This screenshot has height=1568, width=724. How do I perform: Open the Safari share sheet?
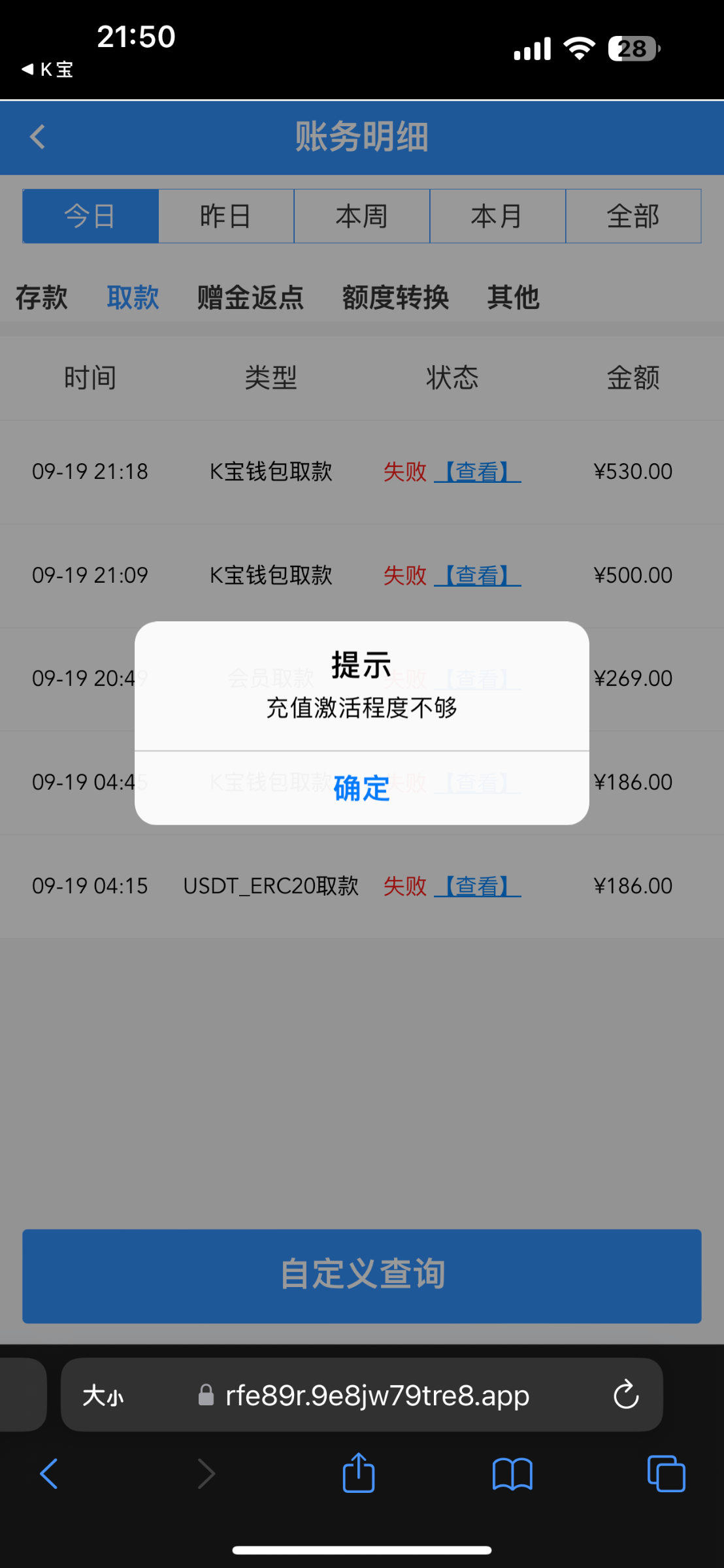[357, 1473]
